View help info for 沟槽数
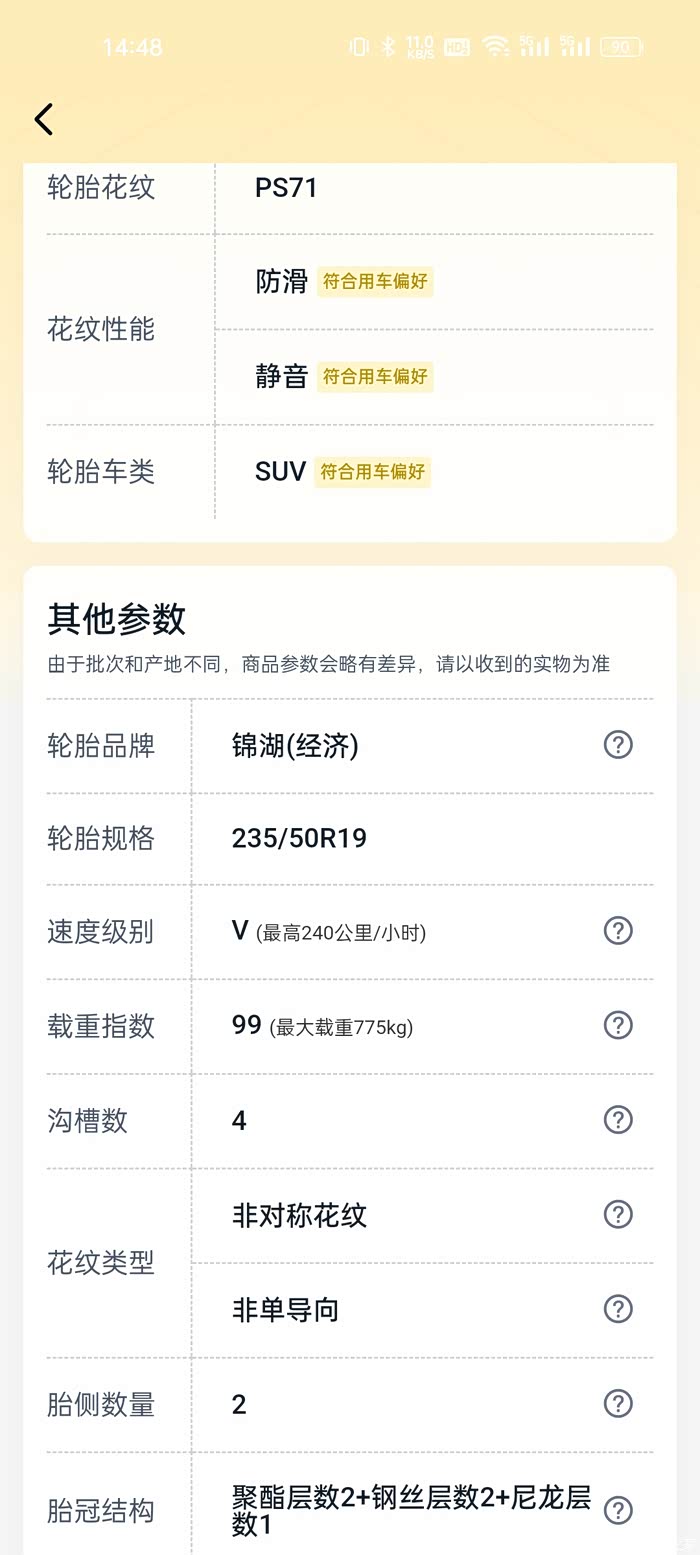The width and height of the screenshot is (700, 1555). coord(618,1120)
